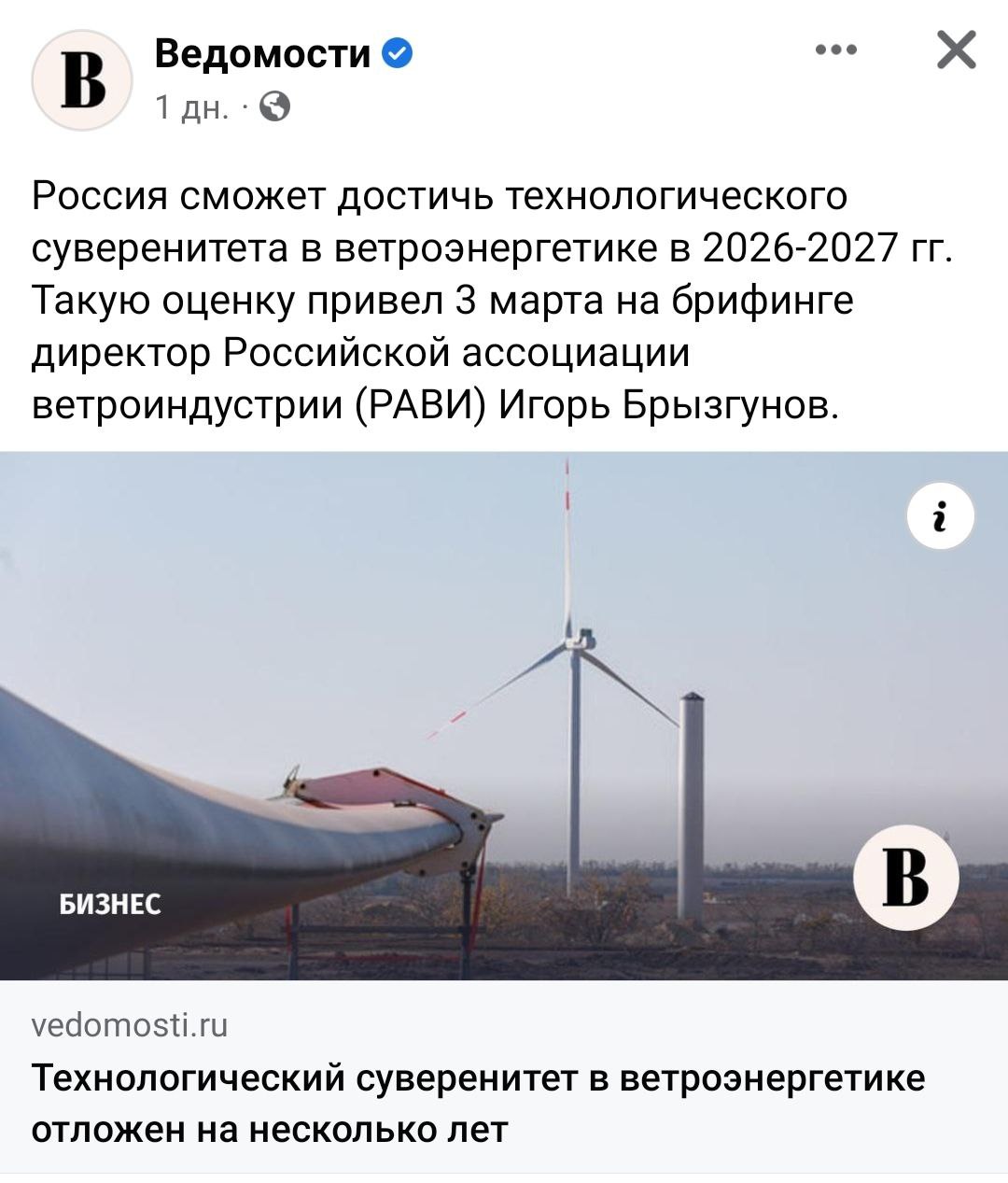Open the three-dot post options menu
Image resolution: width=1008 pixels, height=1183 pixels.
pos(835,50)
